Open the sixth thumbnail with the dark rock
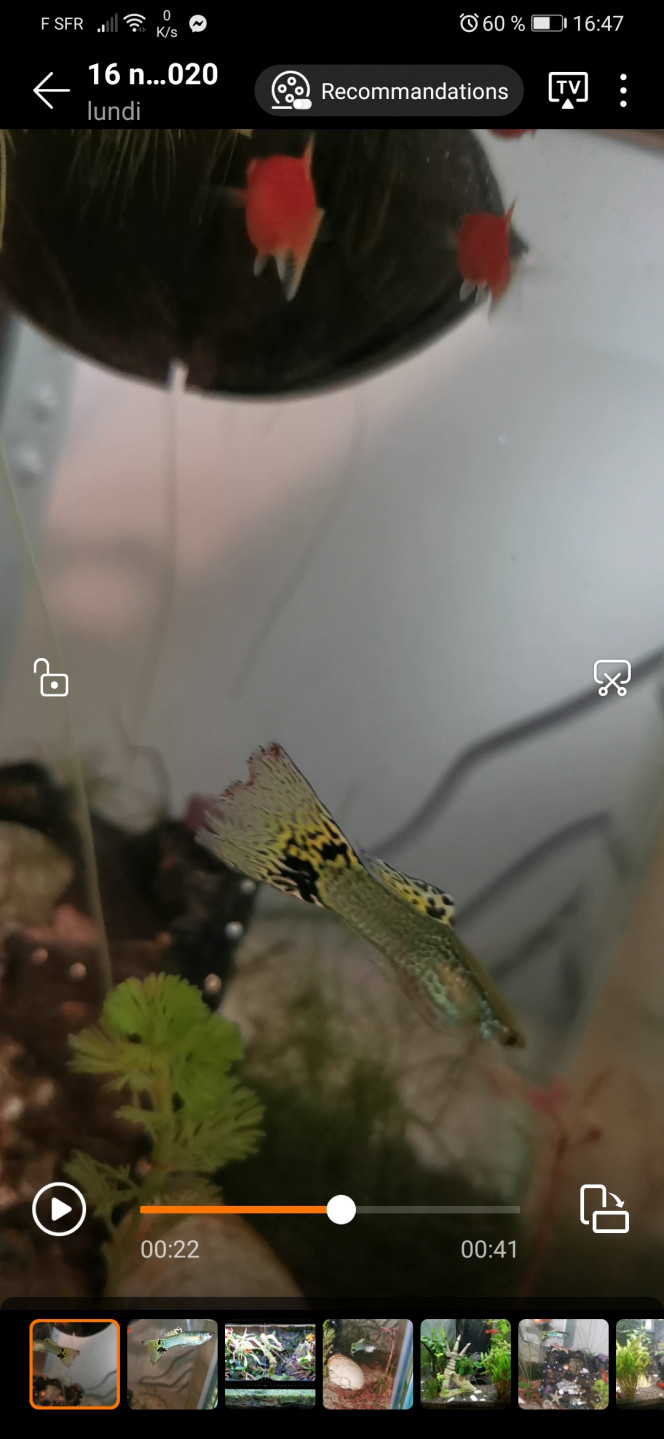This screenshot has height=1439, width=664. pos(563,1364)
